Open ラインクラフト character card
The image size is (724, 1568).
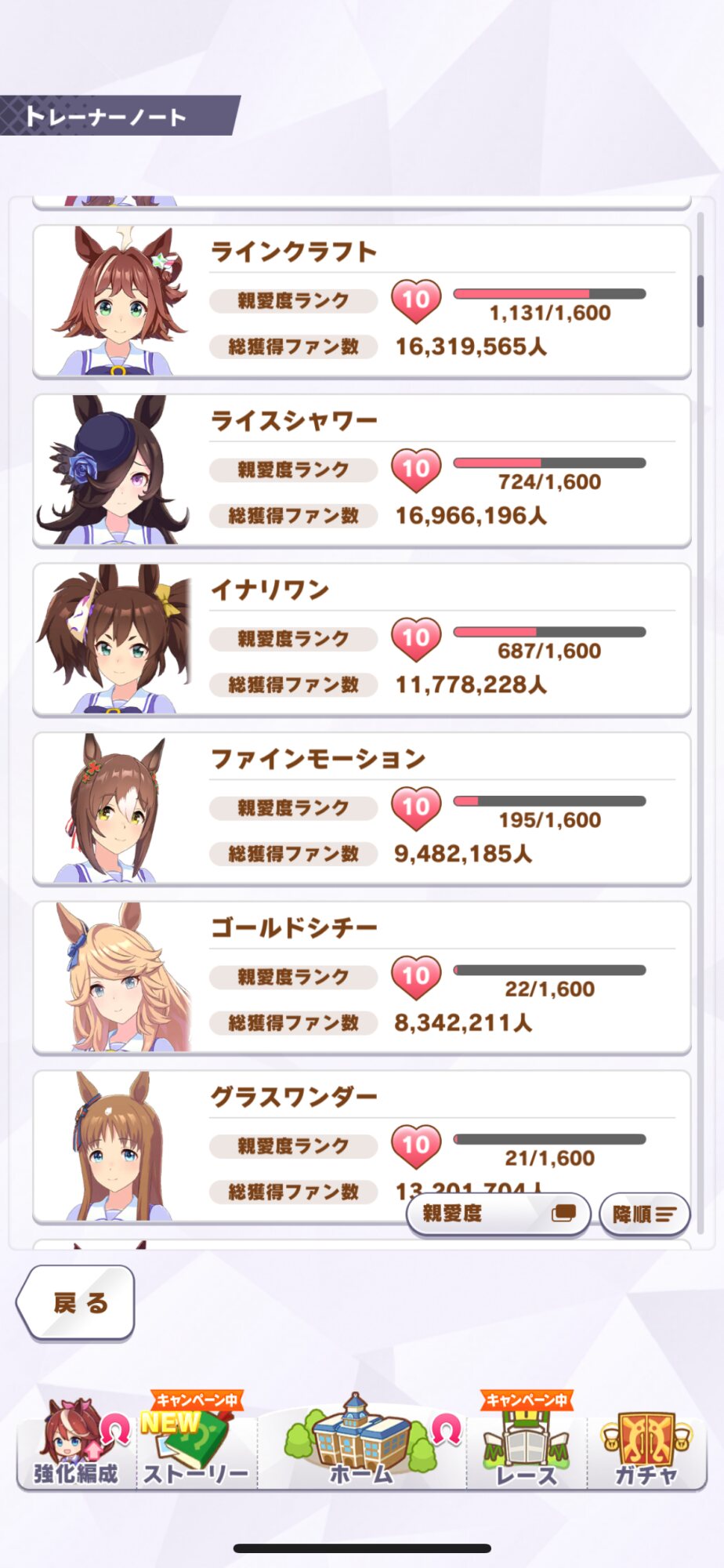pyautogui.click(x=361, y=302)
